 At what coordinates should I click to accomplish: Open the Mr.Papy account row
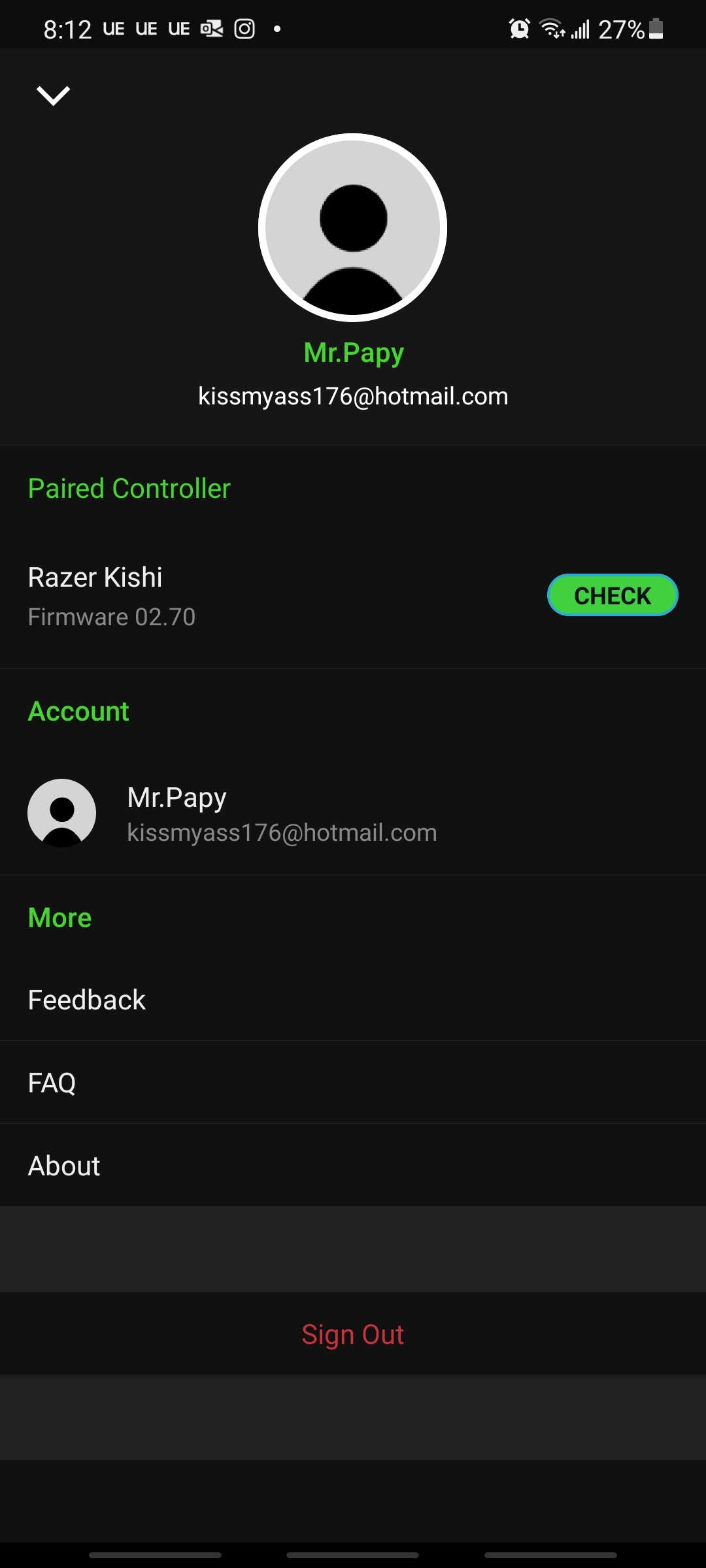tap(353, 813)
